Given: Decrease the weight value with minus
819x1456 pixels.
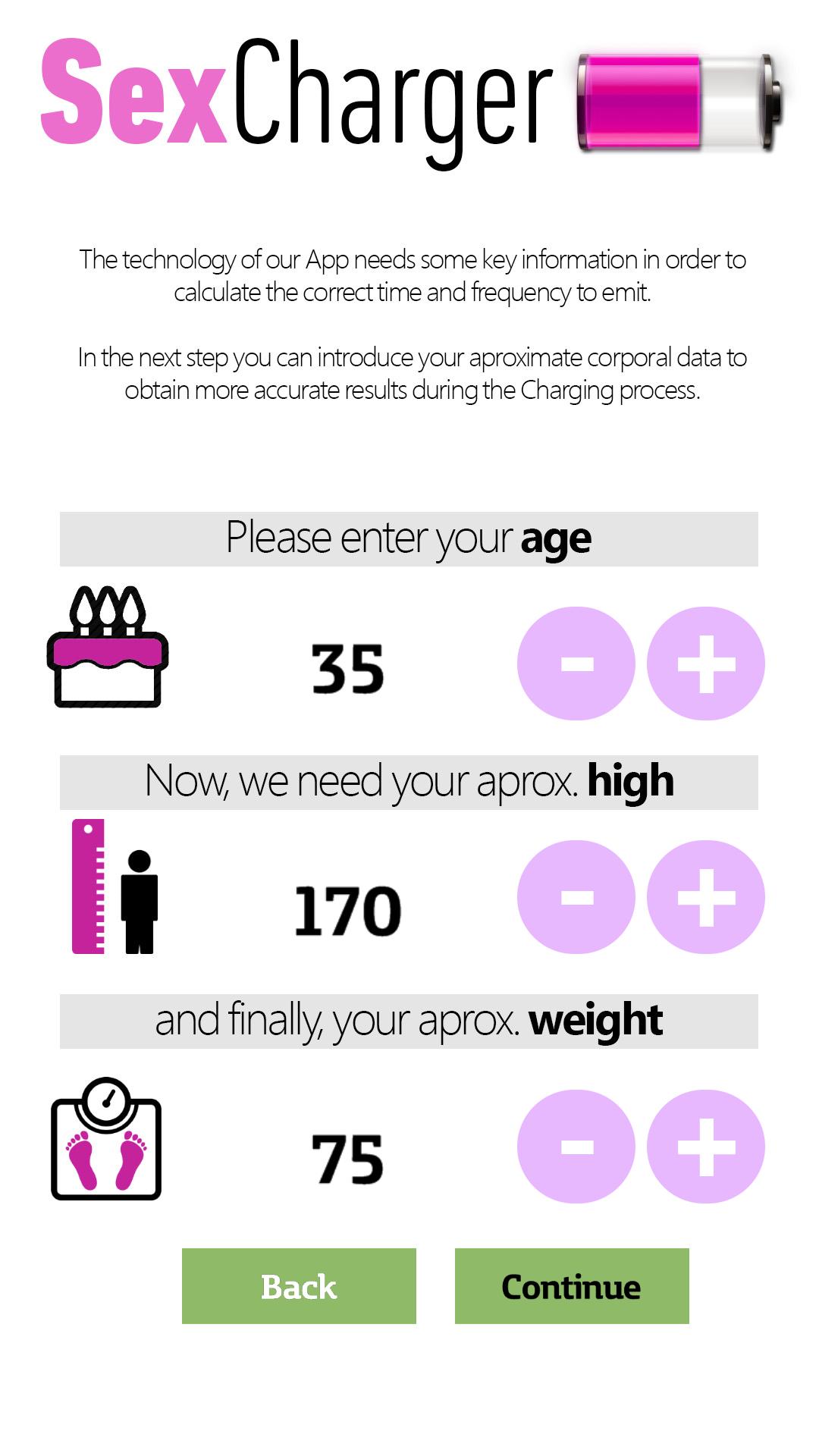Looking at the screenshot, I should (x=576, y=1146).
